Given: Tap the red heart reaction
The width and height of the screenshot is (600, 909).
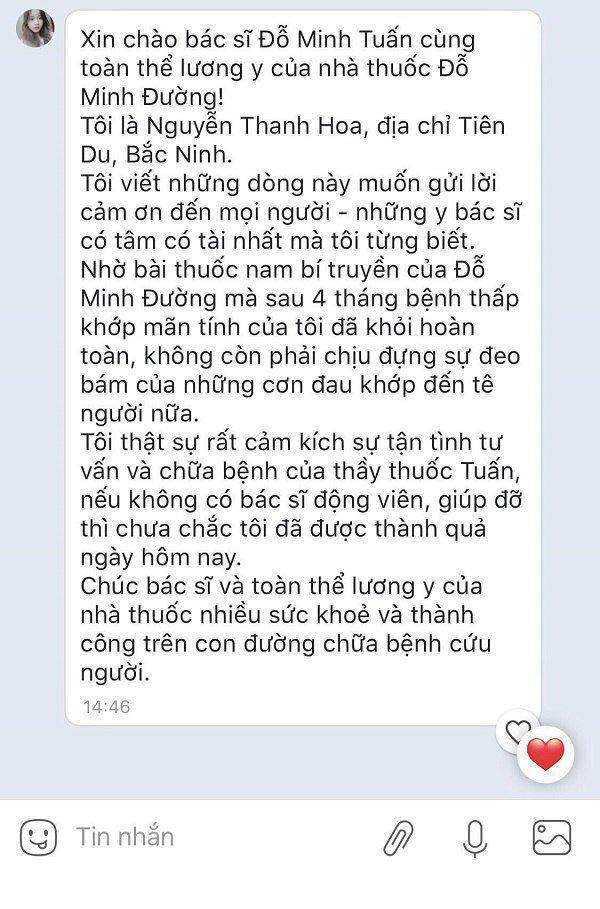Looking at the screenshot, I should 545,755.
